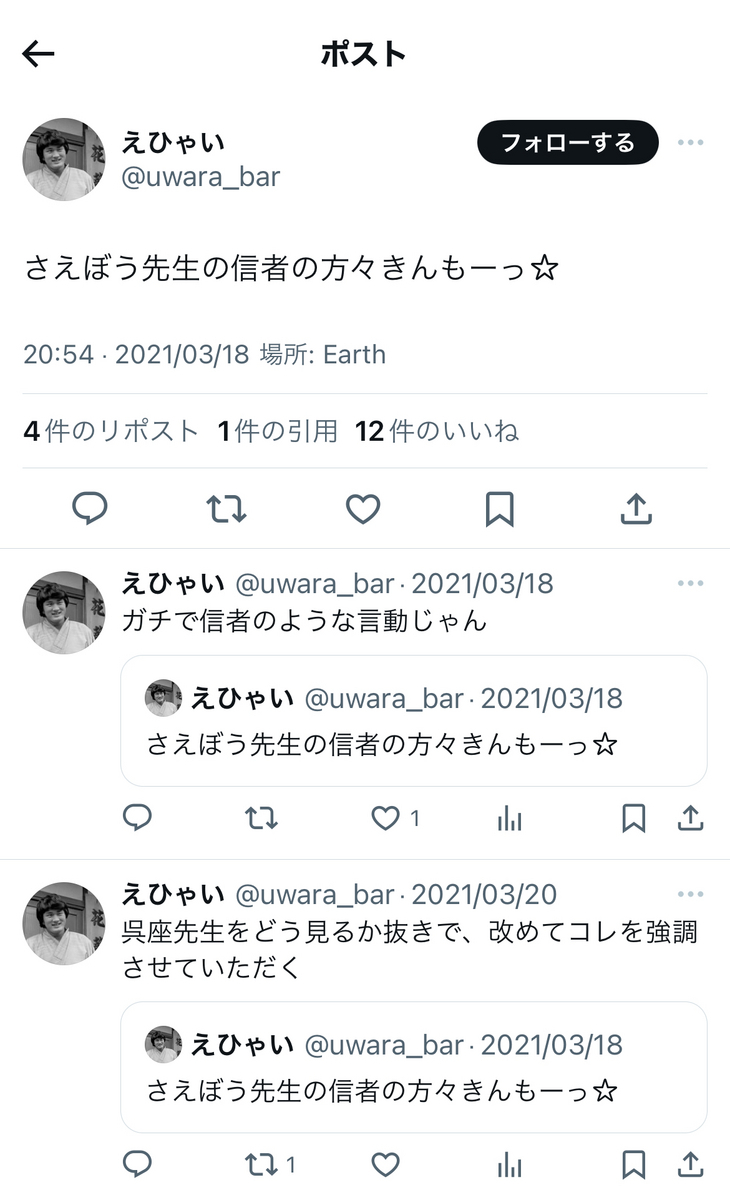Screen dimensions: 730x1200
Task: Share the main post
Action: 636,509
